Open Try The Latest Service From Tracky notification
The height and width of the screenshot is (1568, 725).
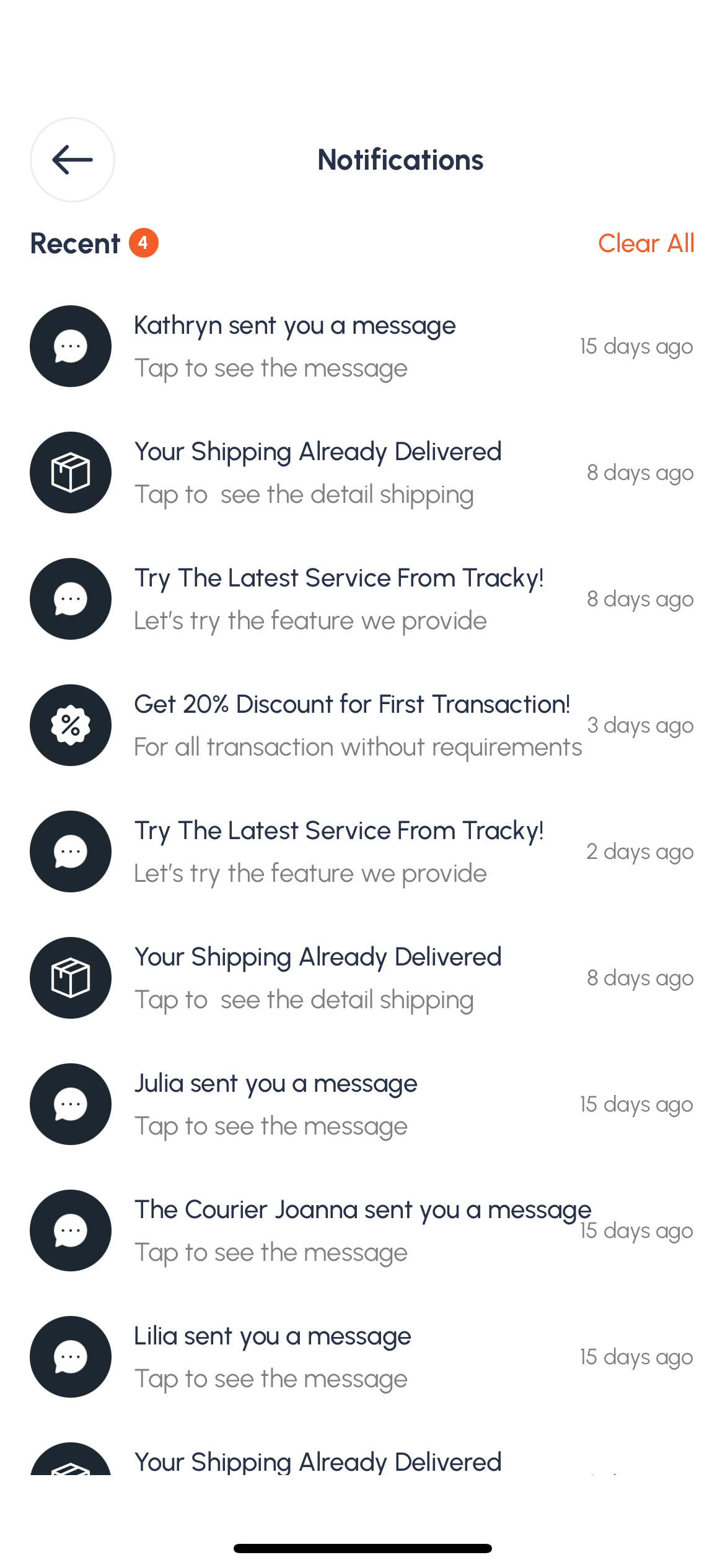point(339,598)
